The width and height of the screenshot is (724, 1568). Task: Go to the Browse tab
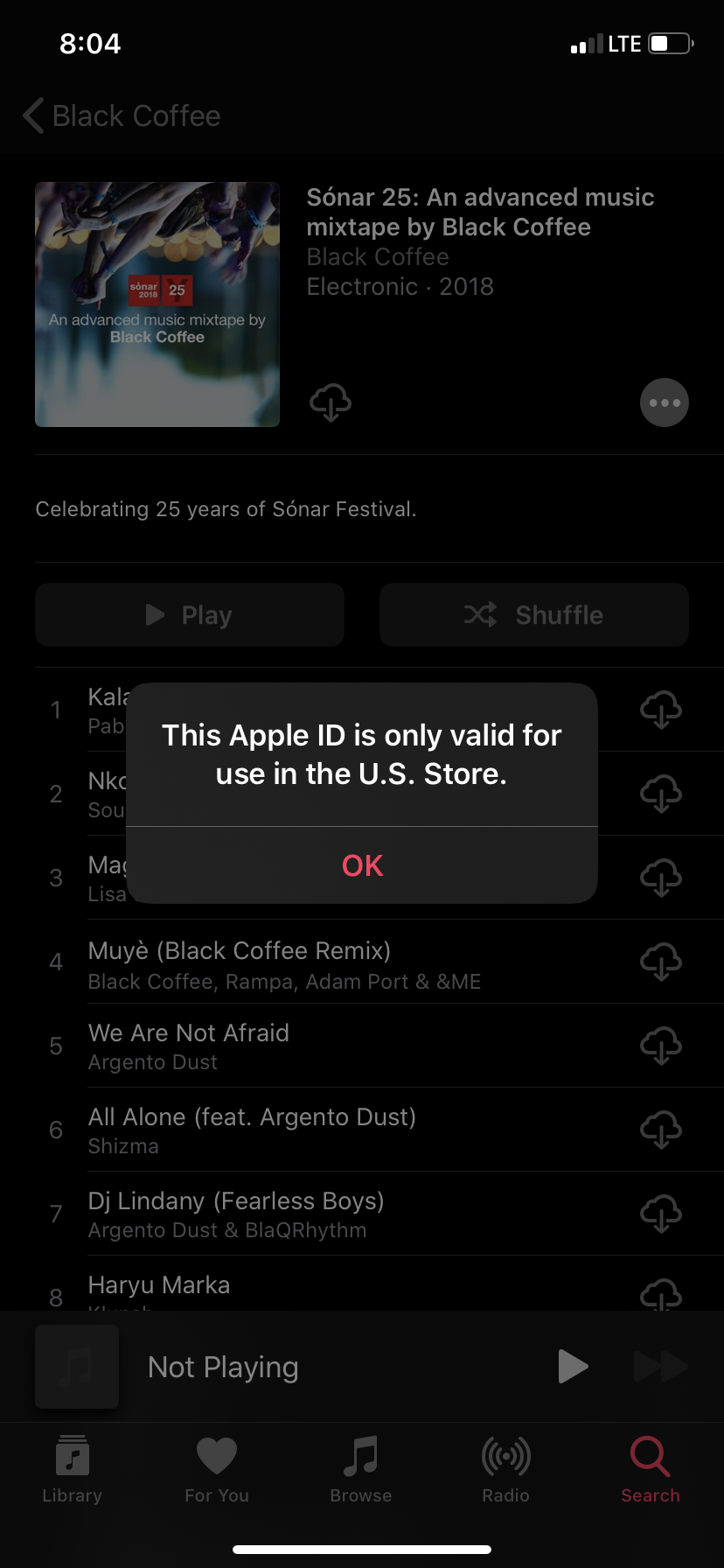[361, 1470]
